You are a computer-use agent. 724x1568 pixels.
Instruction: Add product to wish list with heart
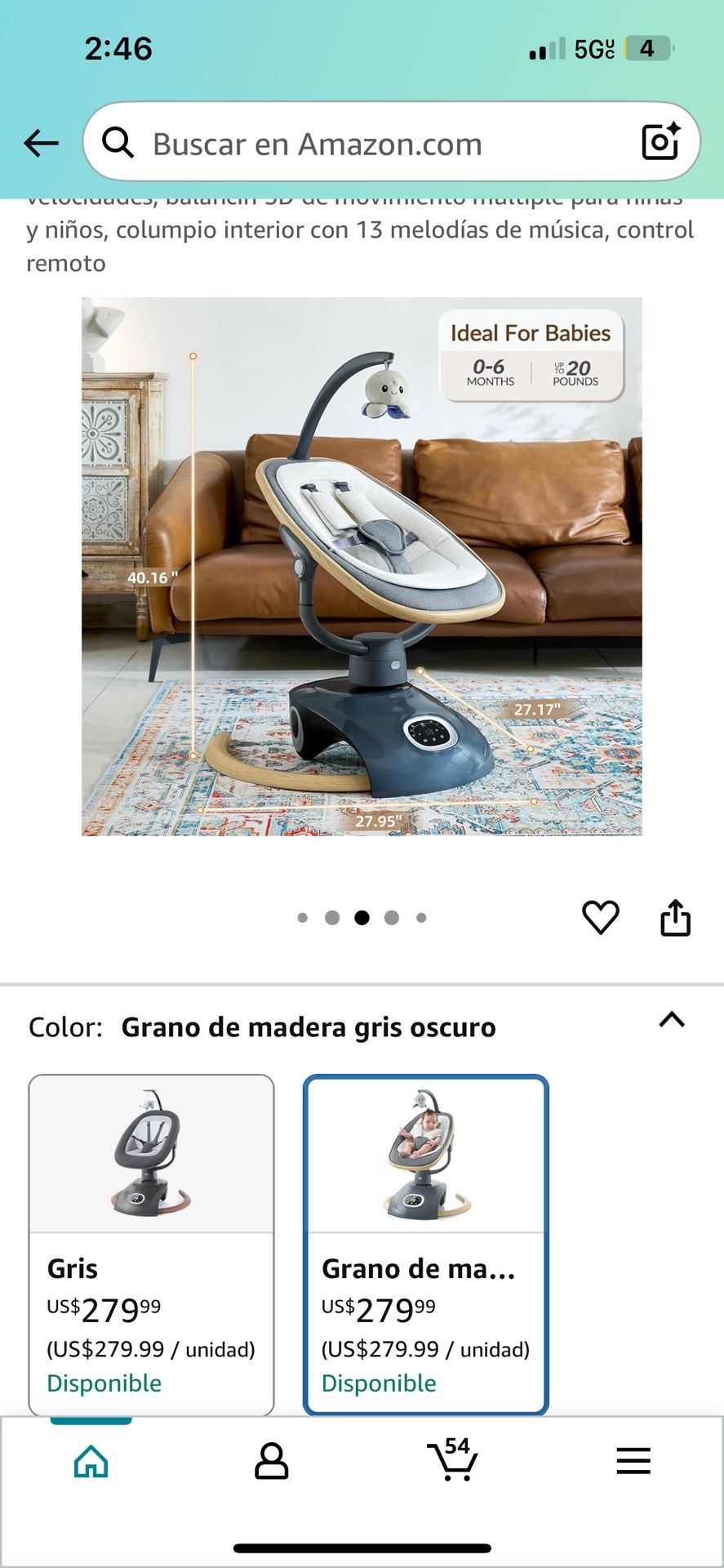tap(600, 917)
